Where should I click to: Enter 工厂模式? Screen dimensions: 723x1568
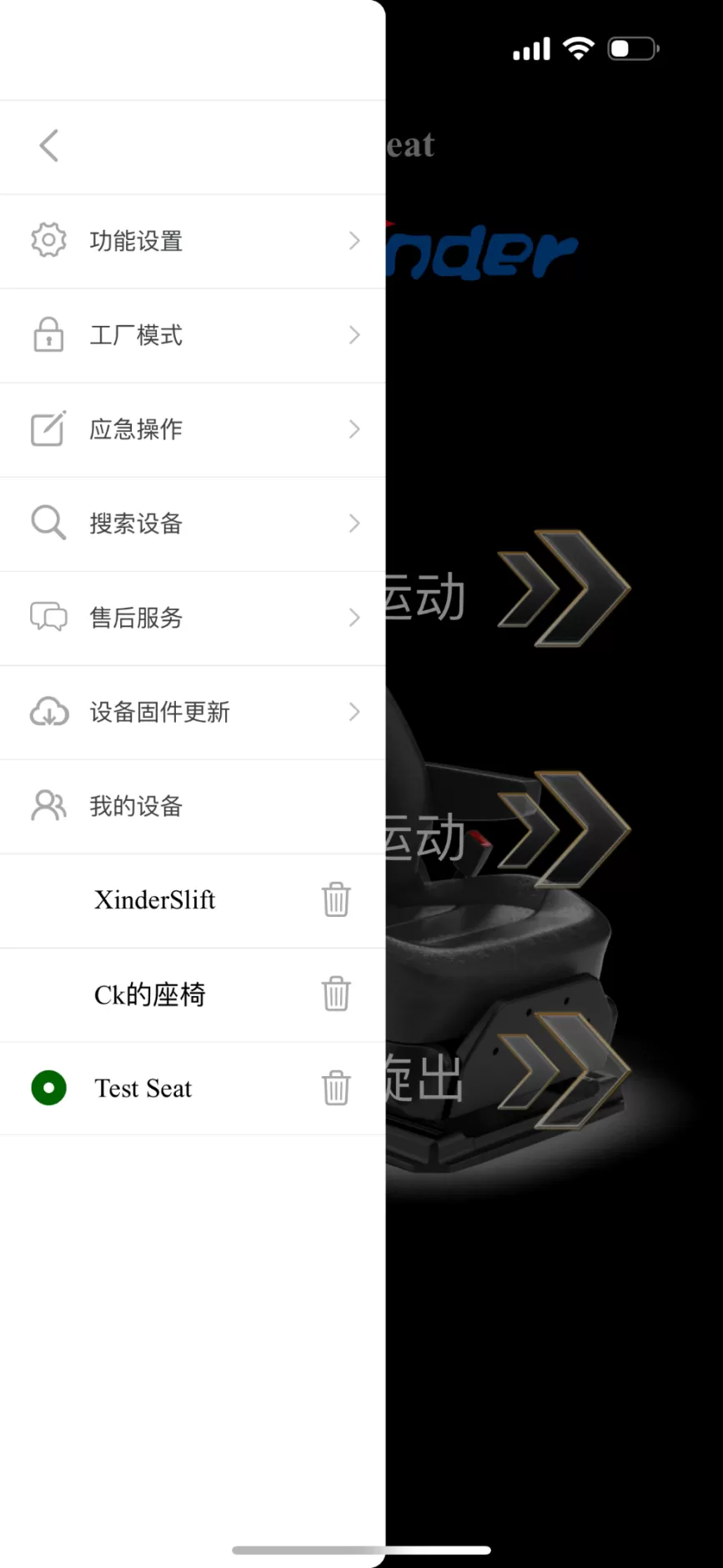click(x=192, y=336)
